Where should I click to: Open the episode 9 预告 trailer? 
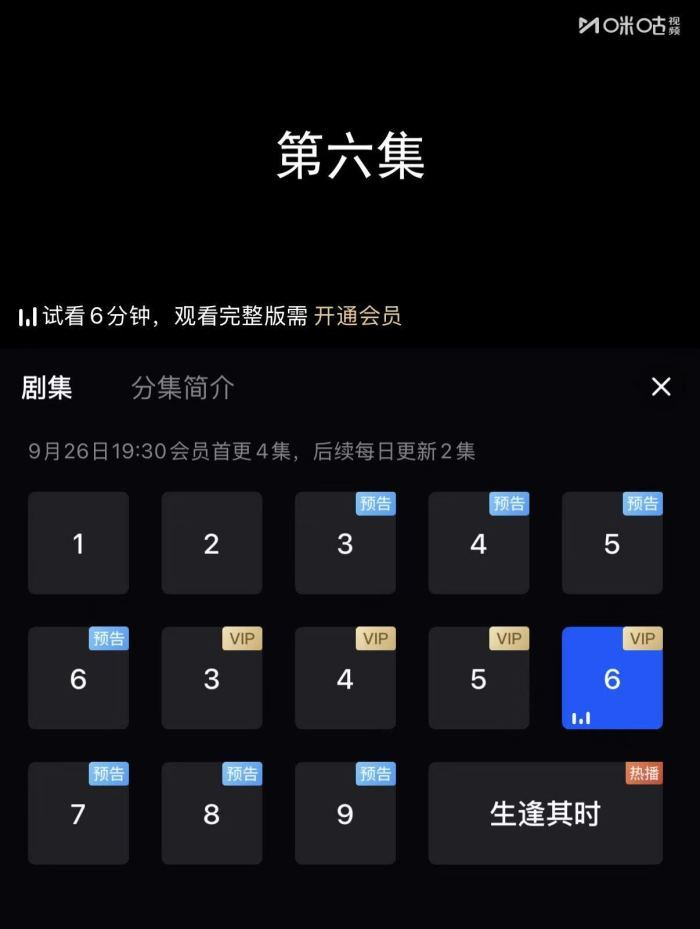346,813
